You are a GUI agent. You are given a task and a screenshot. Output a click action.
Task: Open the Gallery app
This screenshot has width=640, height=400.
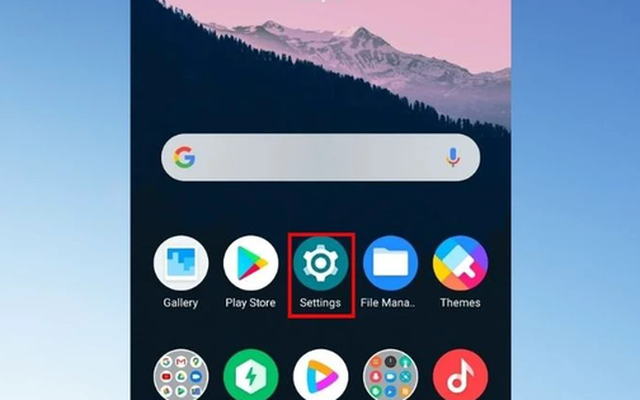click(x=180, y=263)
